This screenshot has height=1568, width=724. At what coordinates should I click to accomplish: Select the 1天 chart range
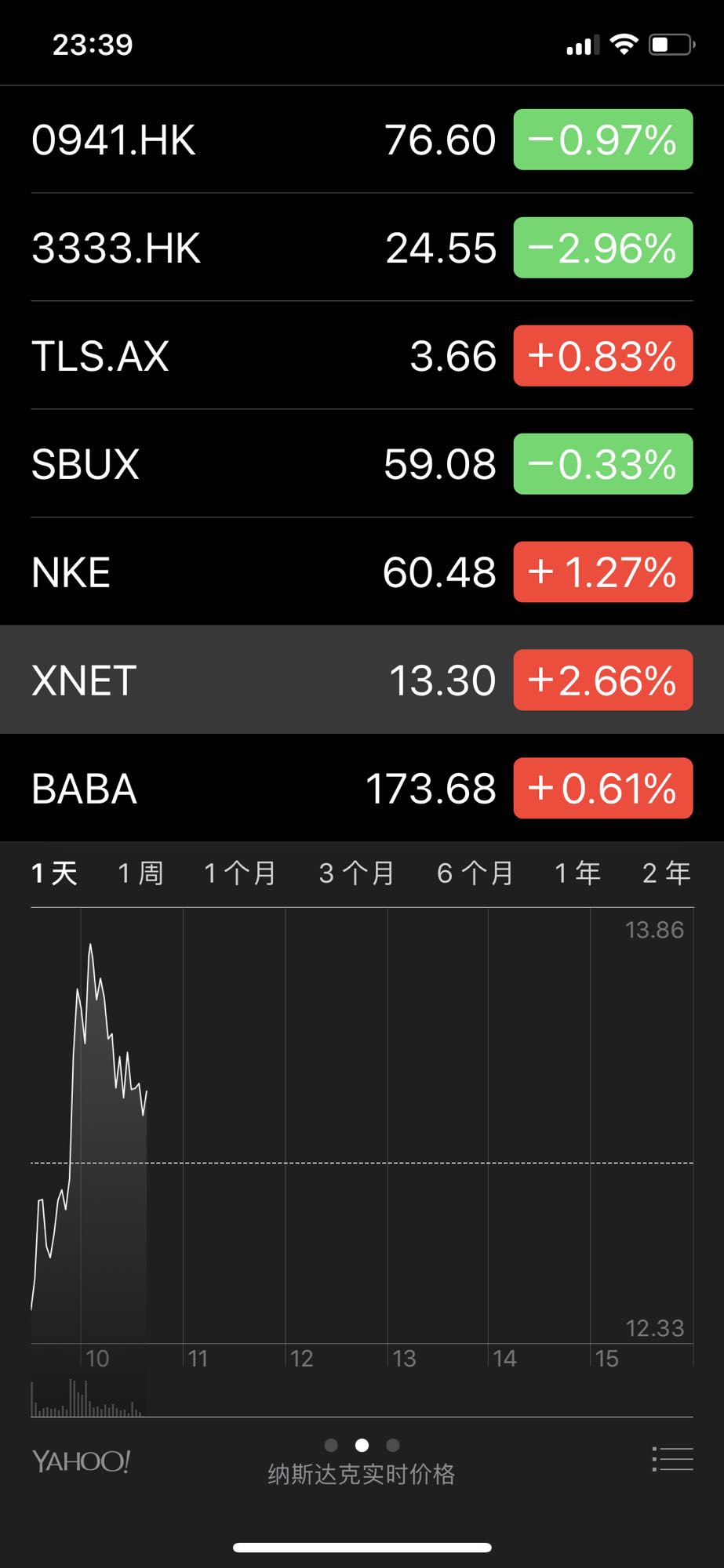click(x=54, y=873)
